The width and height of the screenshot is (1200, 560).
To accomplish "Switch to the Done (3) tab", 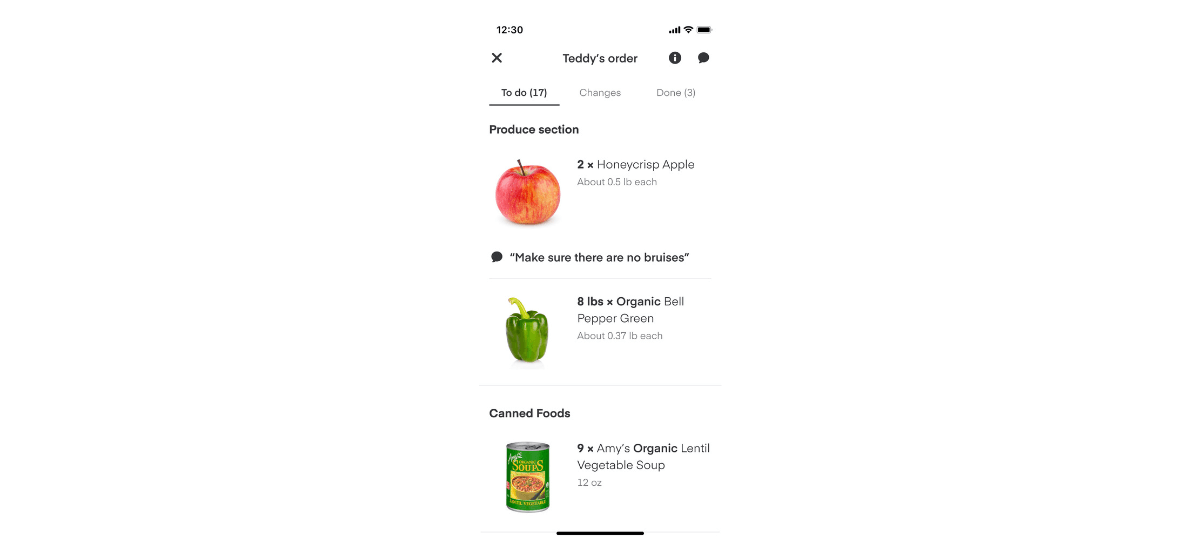I will tap(676, 93).
